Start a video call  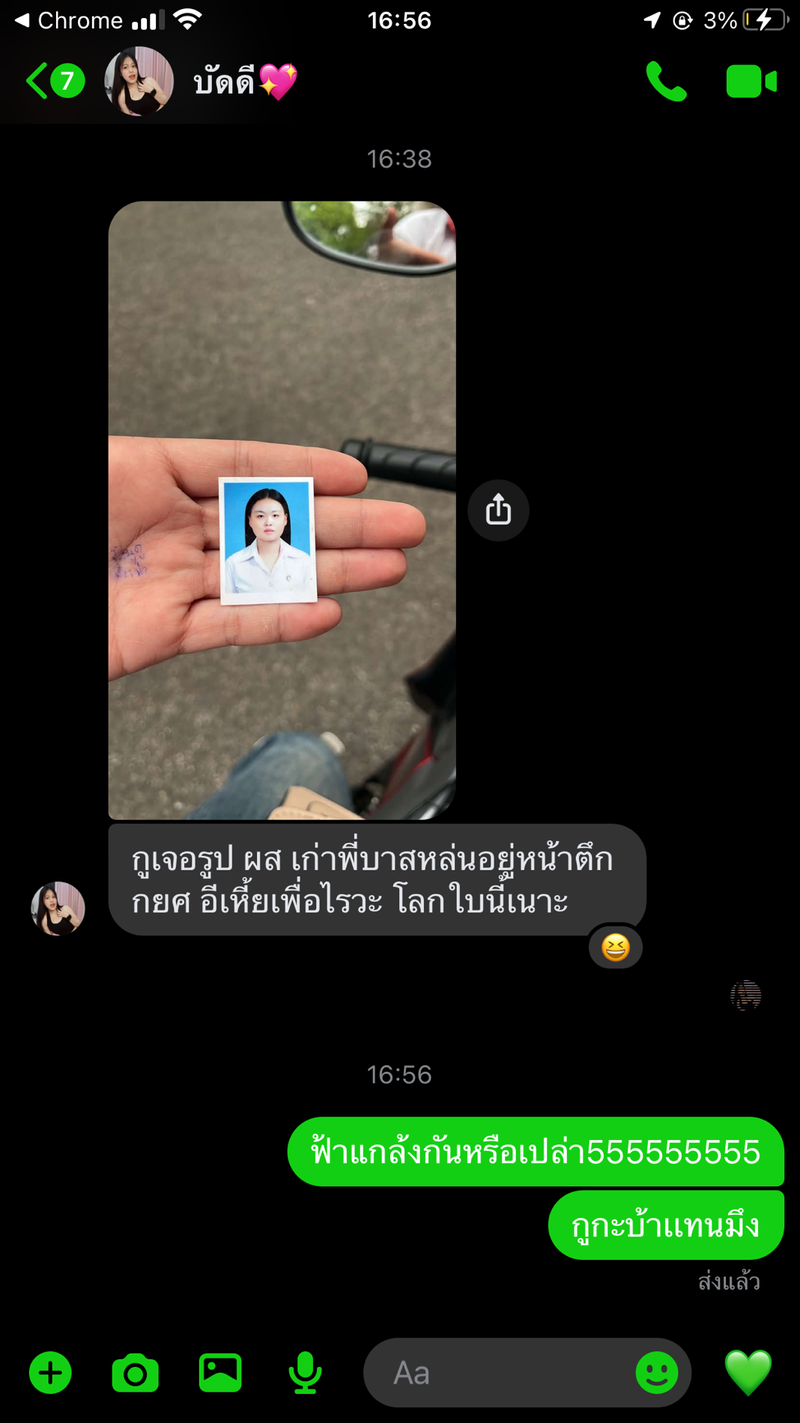(x=751, y=81)
